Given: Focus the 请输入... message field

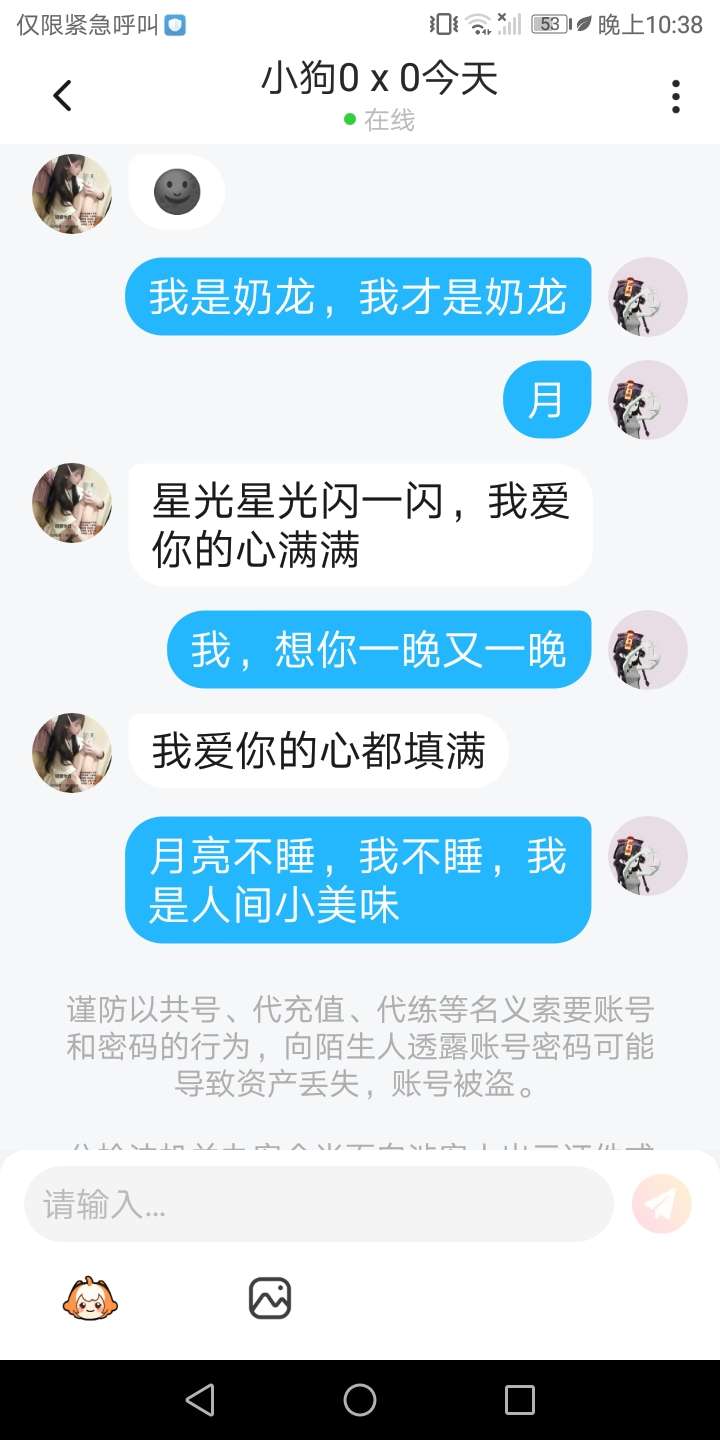Looking at the screenshot, I should (x=318, y=1204).
